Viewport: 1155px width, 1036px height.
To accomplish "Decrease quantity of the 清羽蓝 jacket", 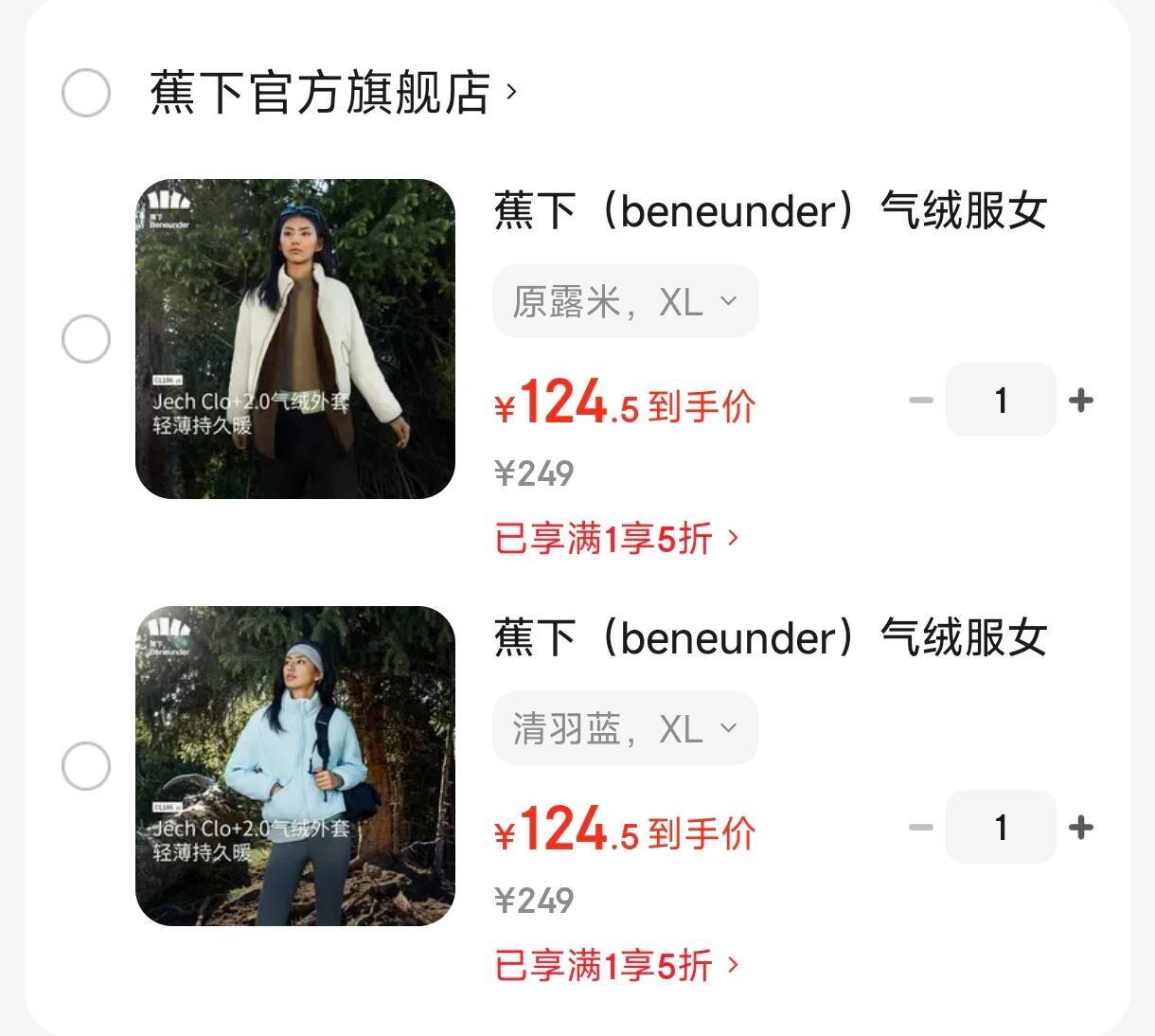I will pos(920,828).
